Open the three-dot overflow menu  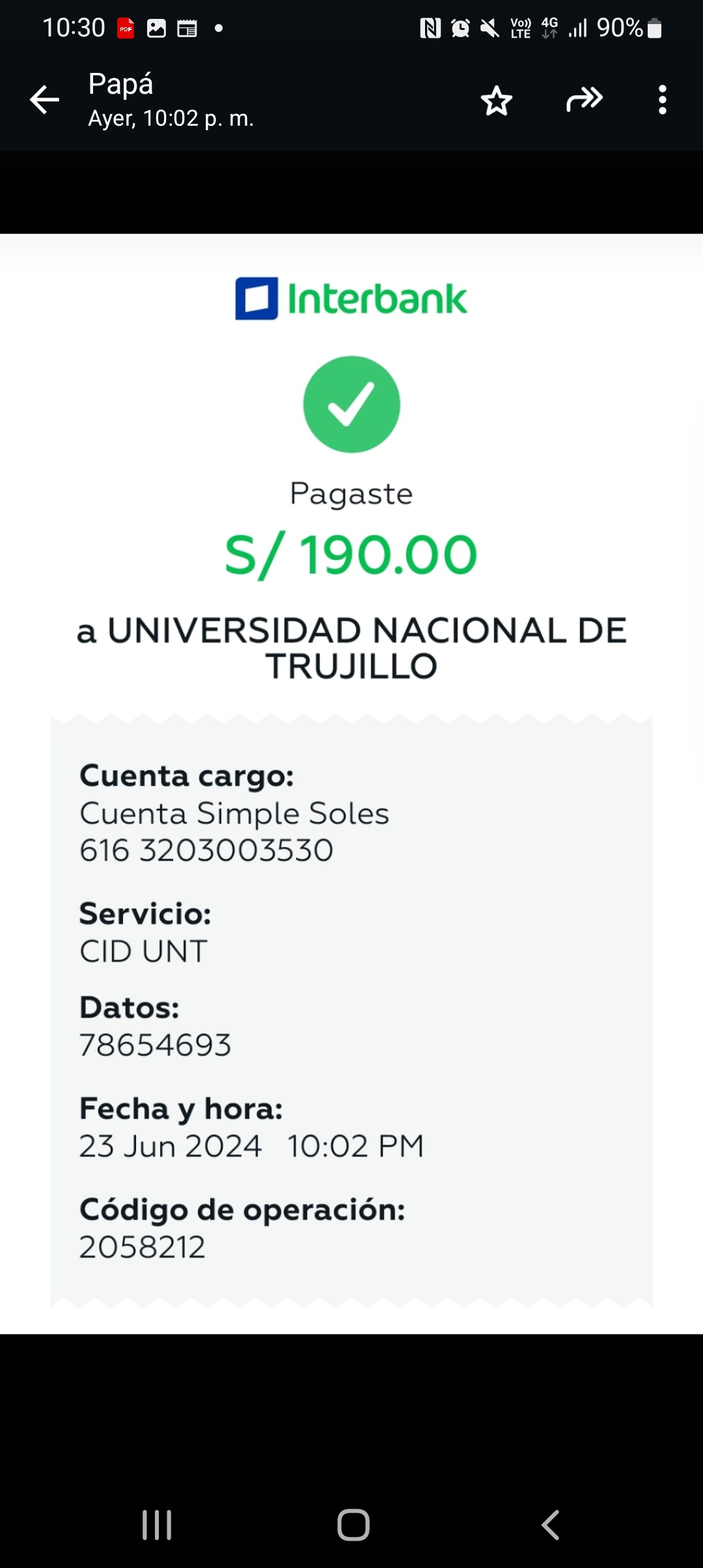click(662, 100)
